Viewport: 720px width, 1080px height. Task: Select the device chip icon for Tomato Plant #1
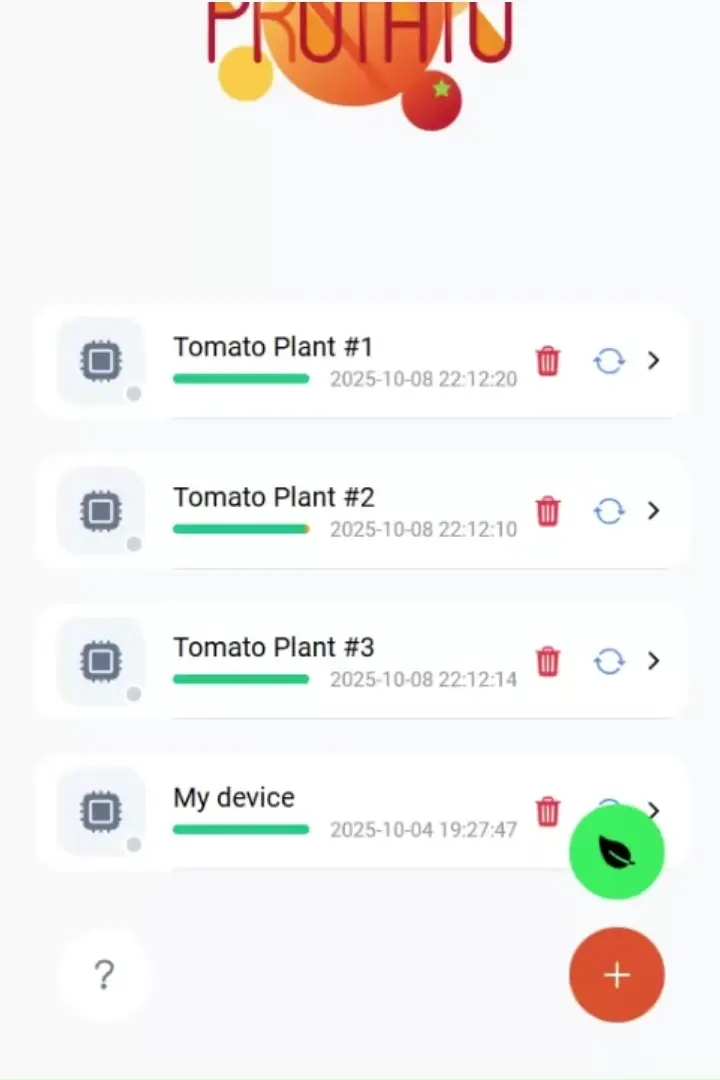[x=100, y=361]
